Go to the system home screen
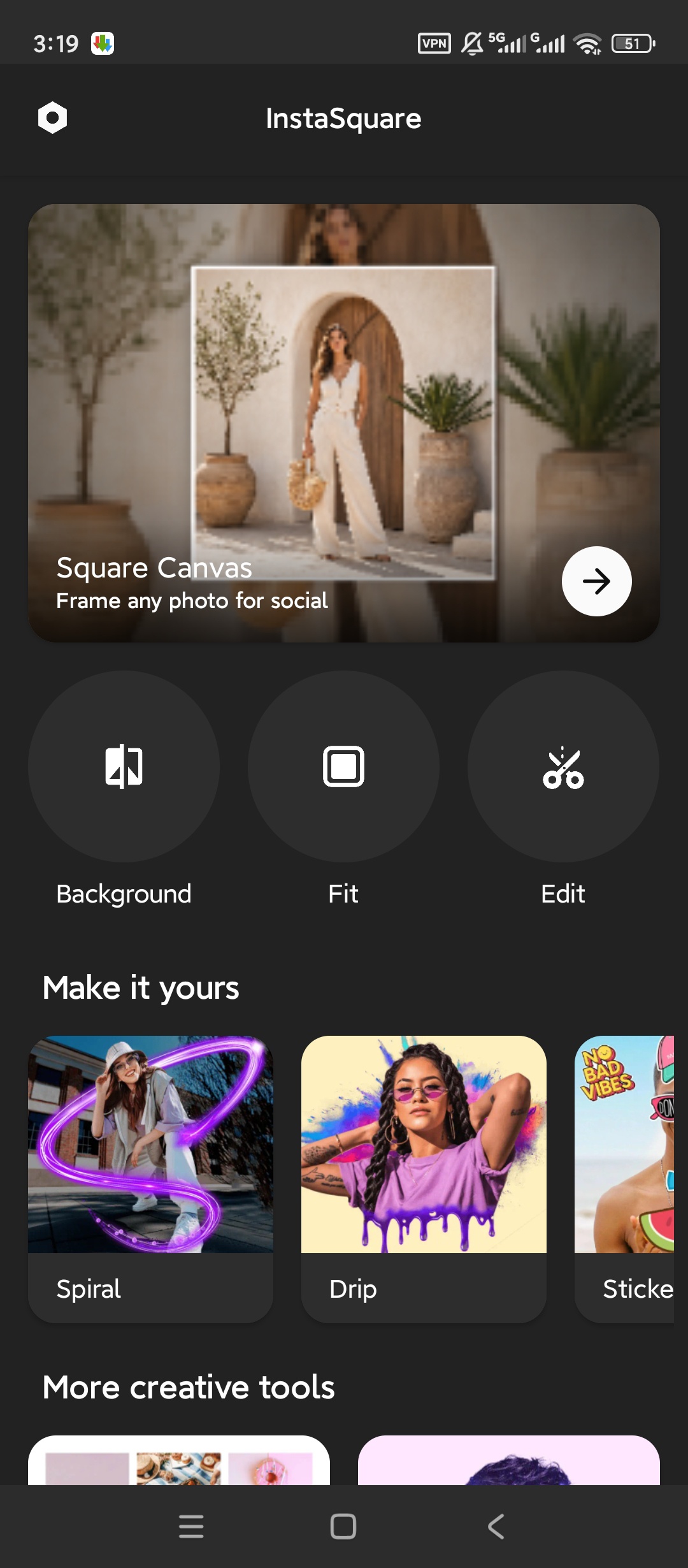The width and height of the screenshot is (688, 1568). coord(343,1527)
